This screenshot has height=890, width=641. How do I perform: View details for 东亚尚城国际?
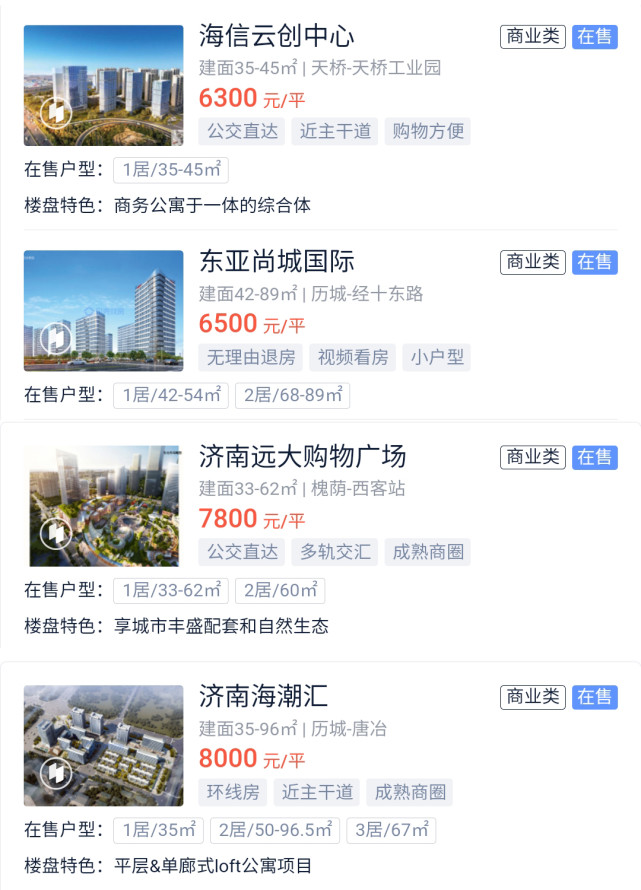277,264
